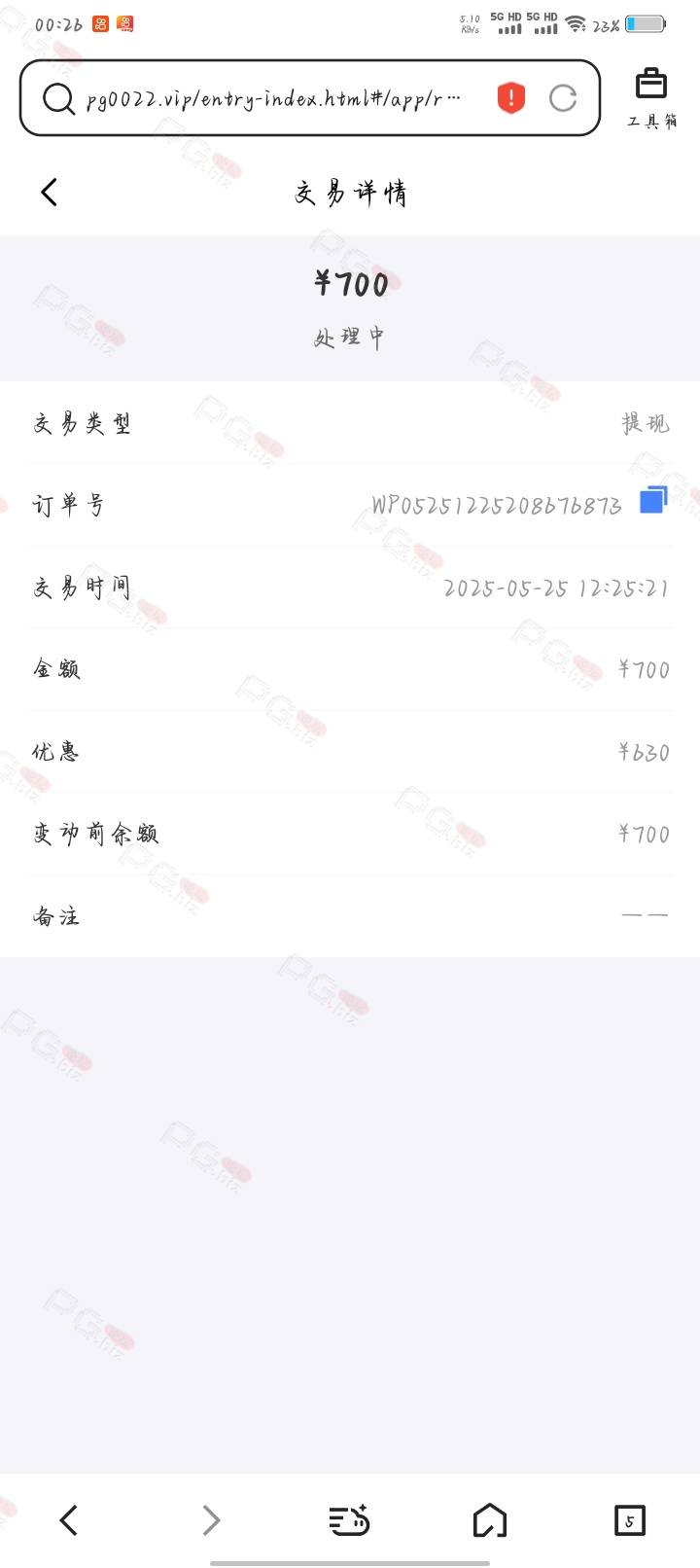The width and height of the screenshot is (700, 1568).
Task: Tap the browser back arrow at bottom
Action: (69, 1520)
